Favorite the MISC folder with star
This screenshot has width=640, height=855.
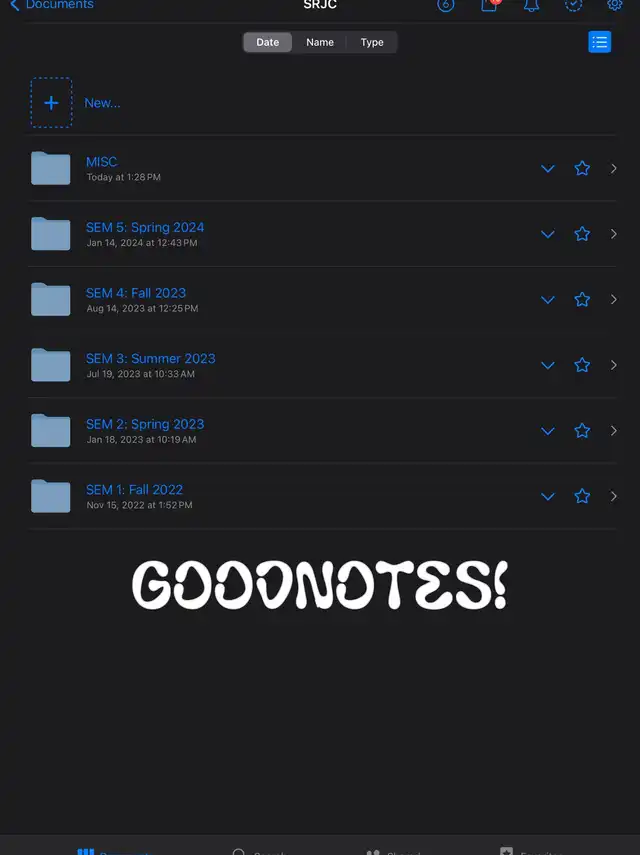pyautogui.click(x=582, y=168)
